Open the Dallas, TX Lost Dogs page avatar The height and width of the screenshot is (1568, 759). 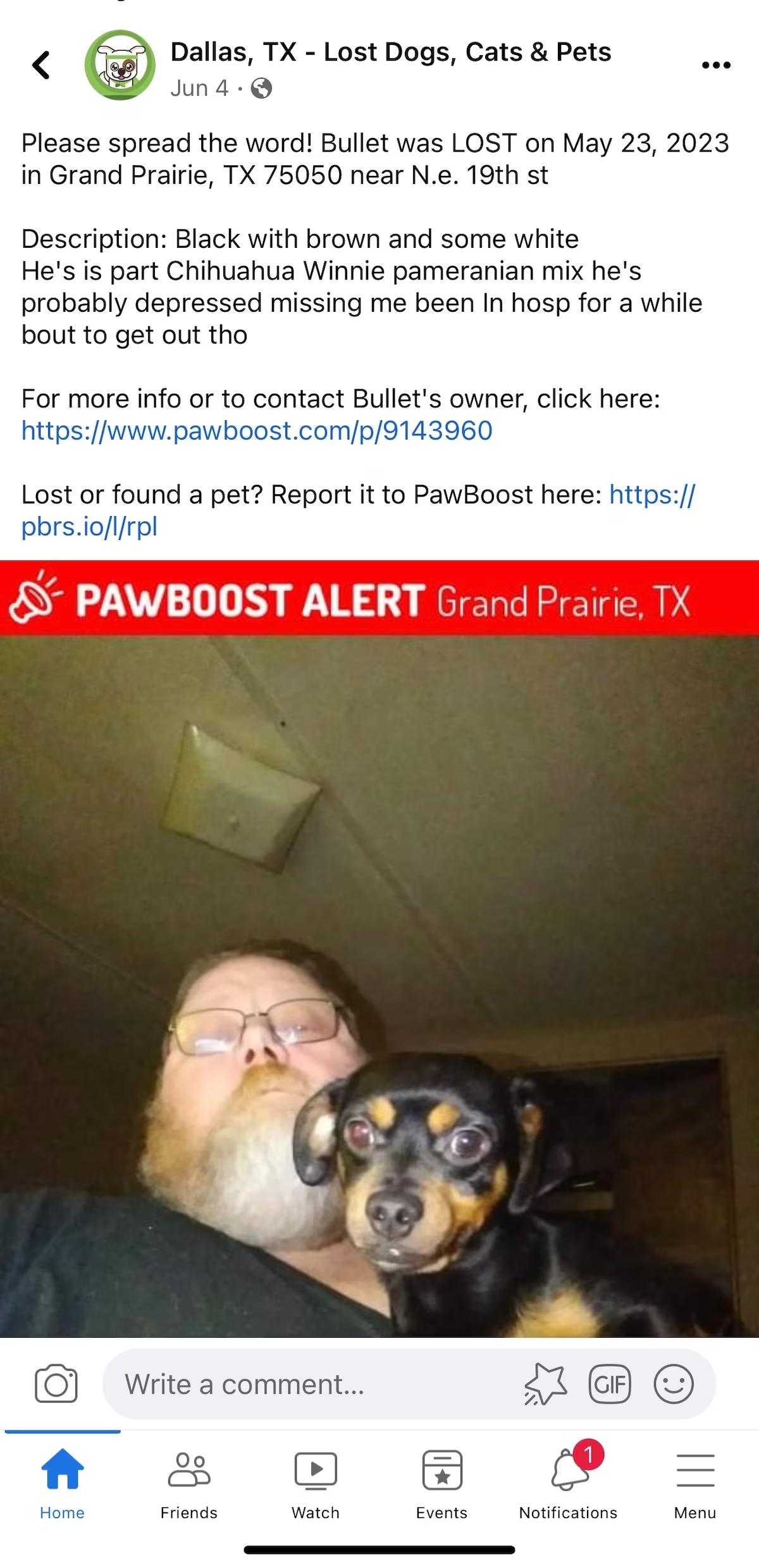[x=120, y=65]
